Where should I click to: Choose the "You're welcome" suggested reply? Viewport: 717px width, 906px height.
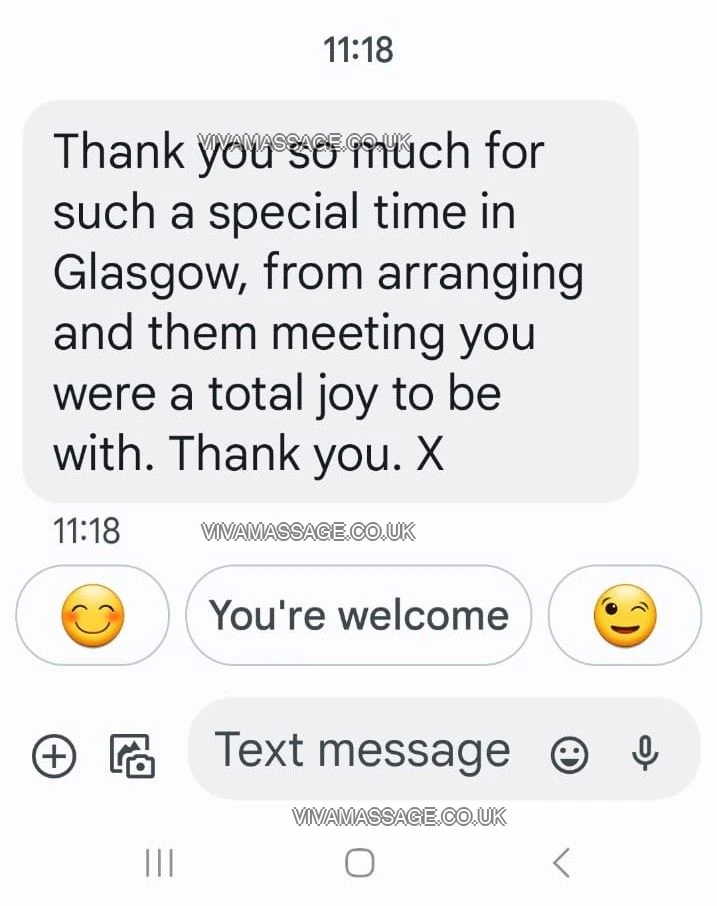[358, 616]
